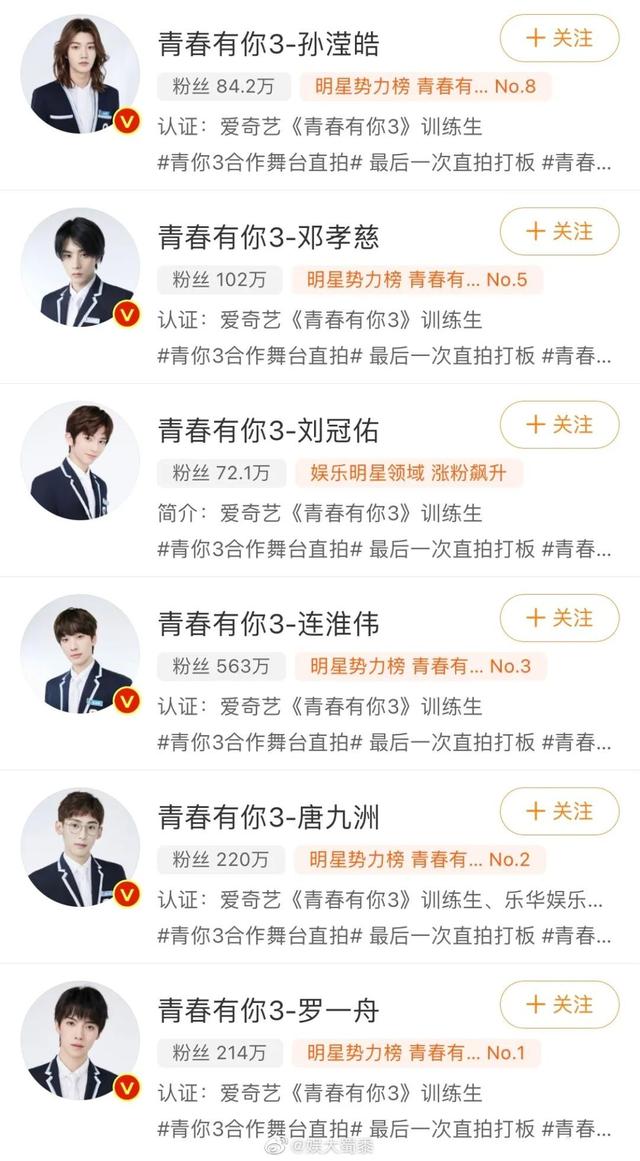Open 娱乐明星领域 涨粉飙升 chip for 刘冠佑
The height and width of the screenshot is (1161, 640).
(x=409, y=473)
